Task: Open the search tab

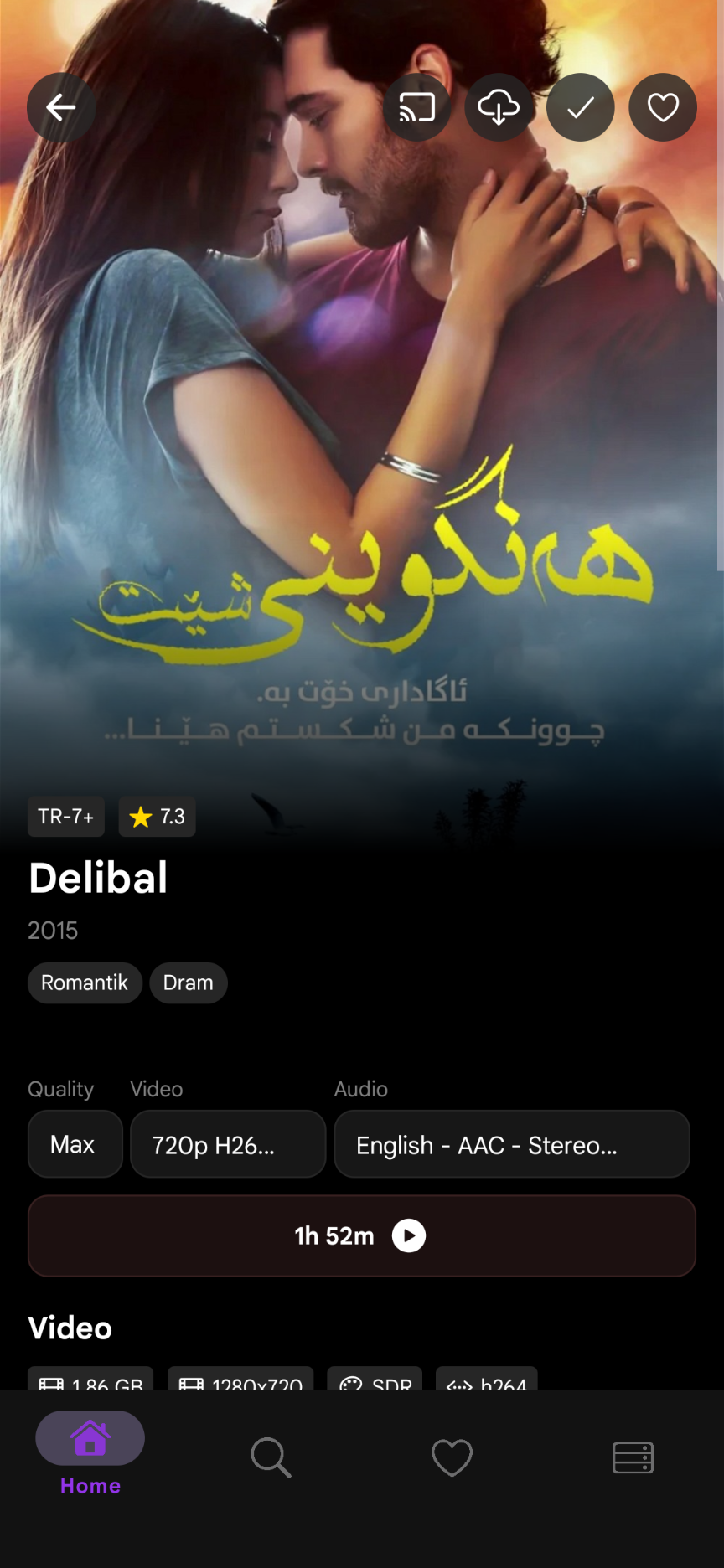Action: (x=271, y=1457)
